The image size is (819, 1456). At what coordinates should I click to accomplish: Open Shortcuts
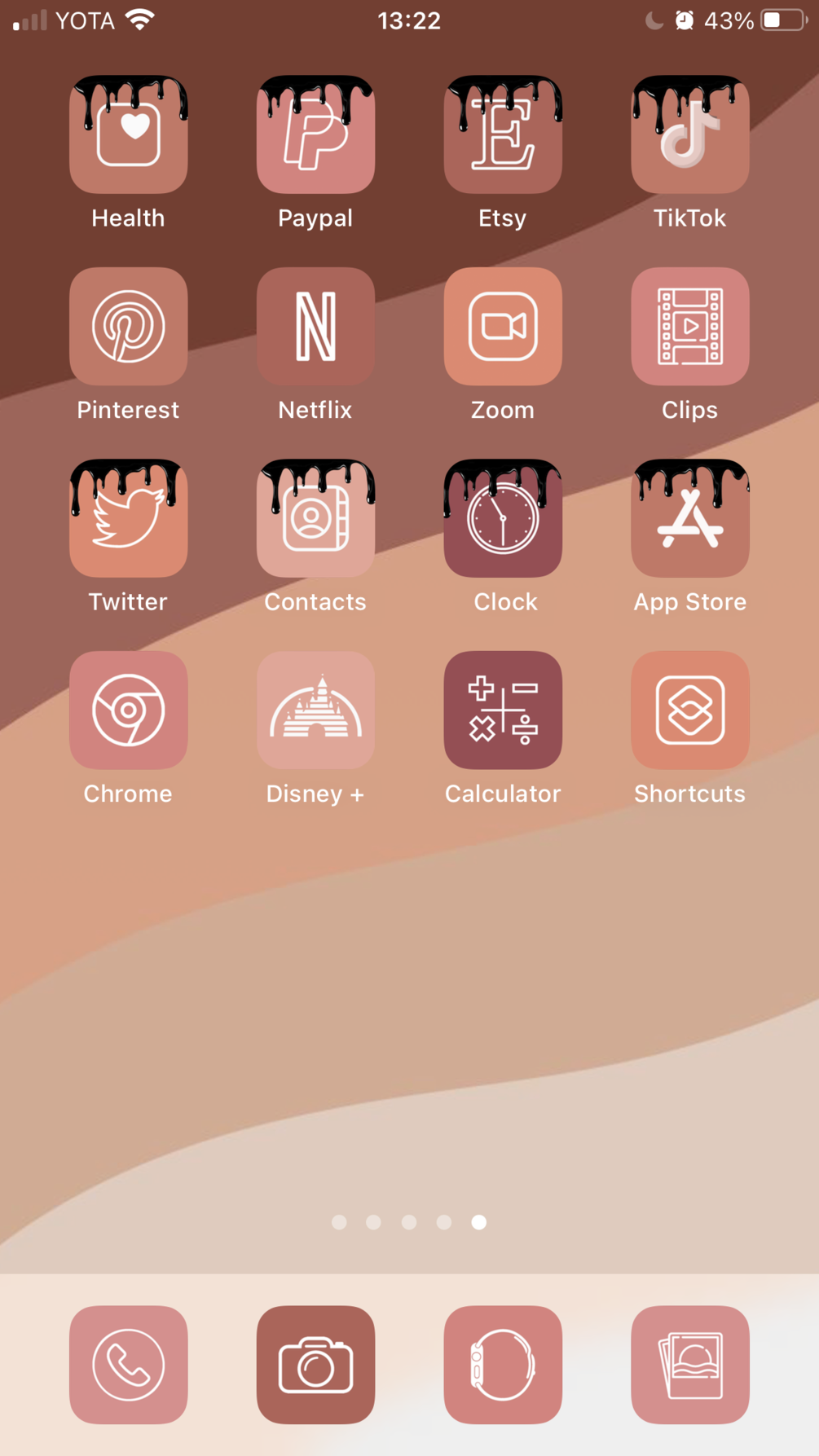(690, 710)
